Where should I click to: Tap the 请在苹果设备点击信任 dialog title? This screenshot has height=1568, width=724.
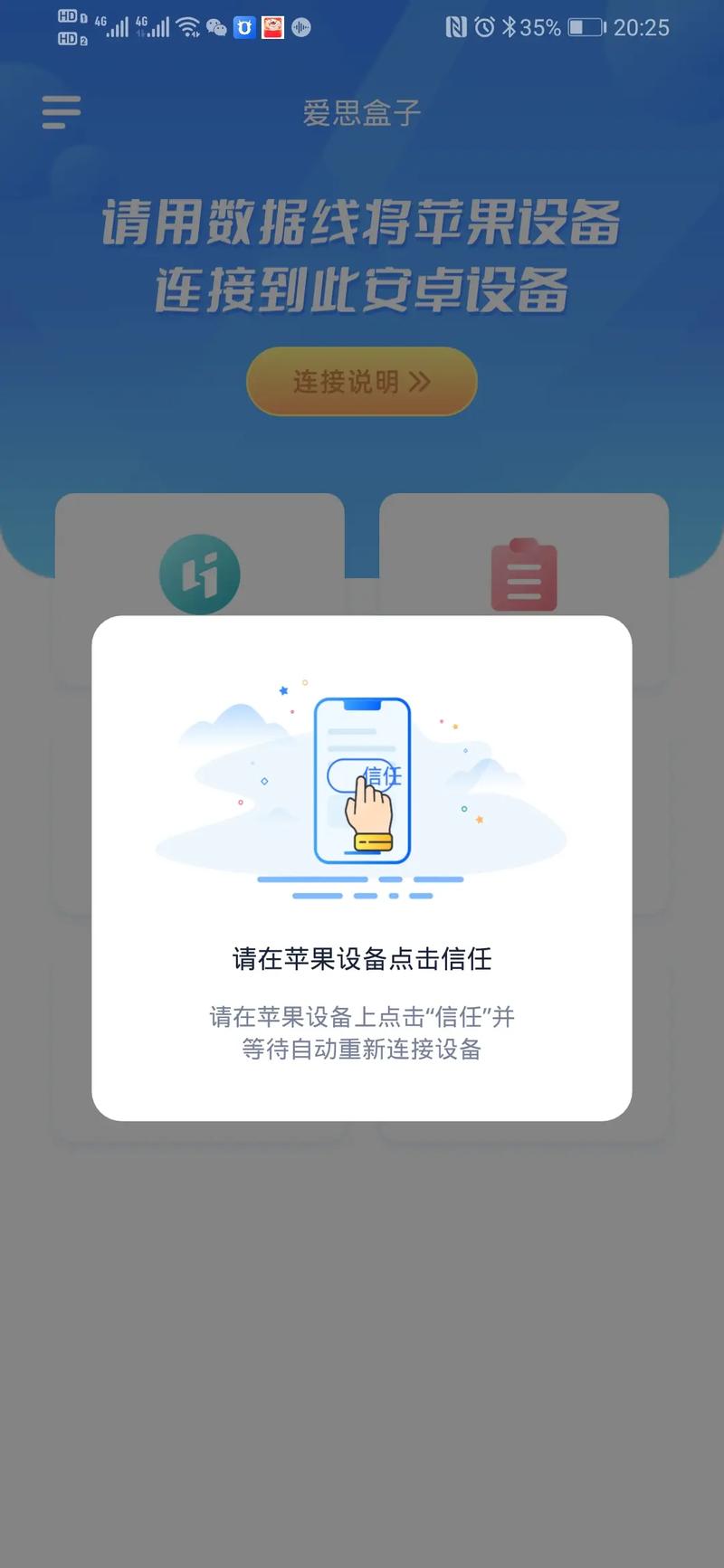pos(360,959)
